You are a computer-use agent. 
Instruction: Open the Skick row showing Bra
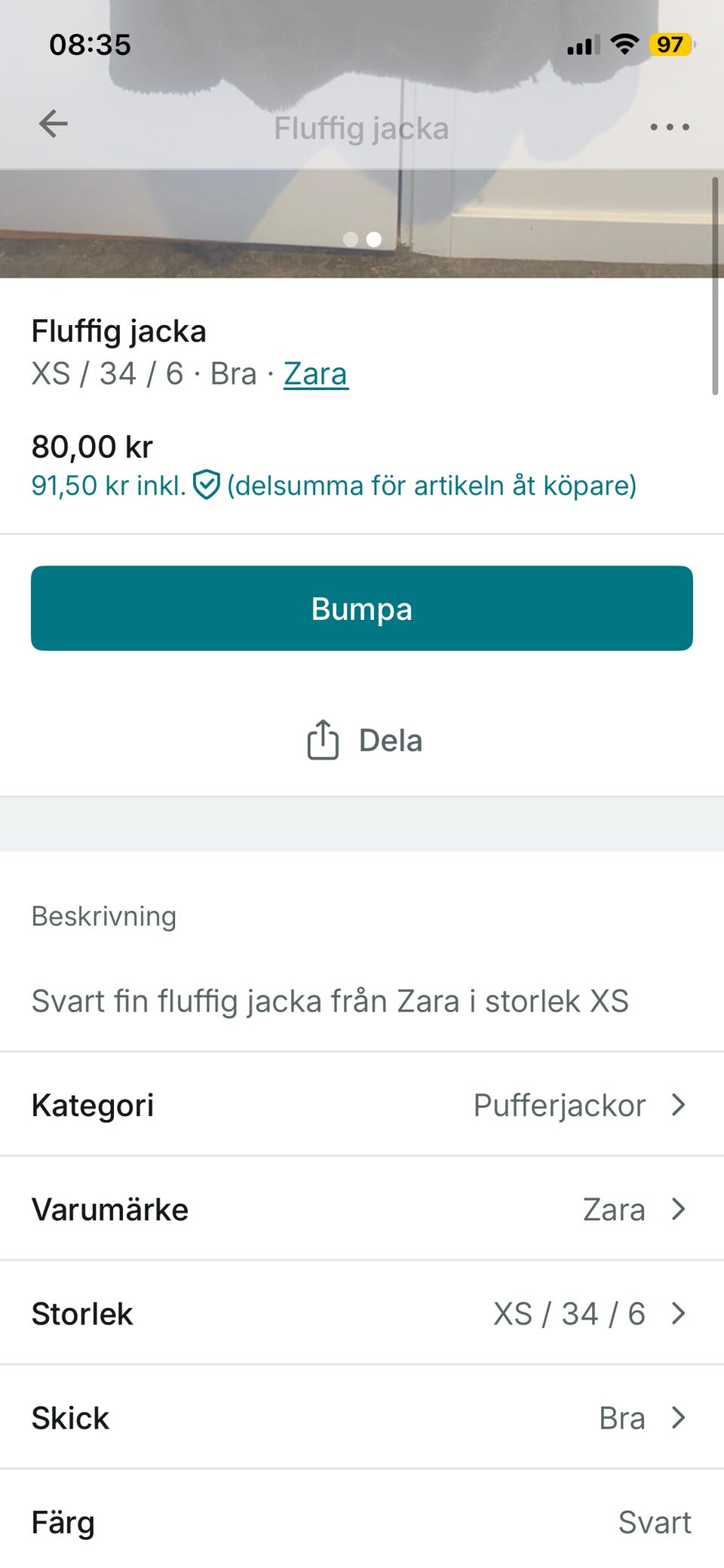point(362,1417)
